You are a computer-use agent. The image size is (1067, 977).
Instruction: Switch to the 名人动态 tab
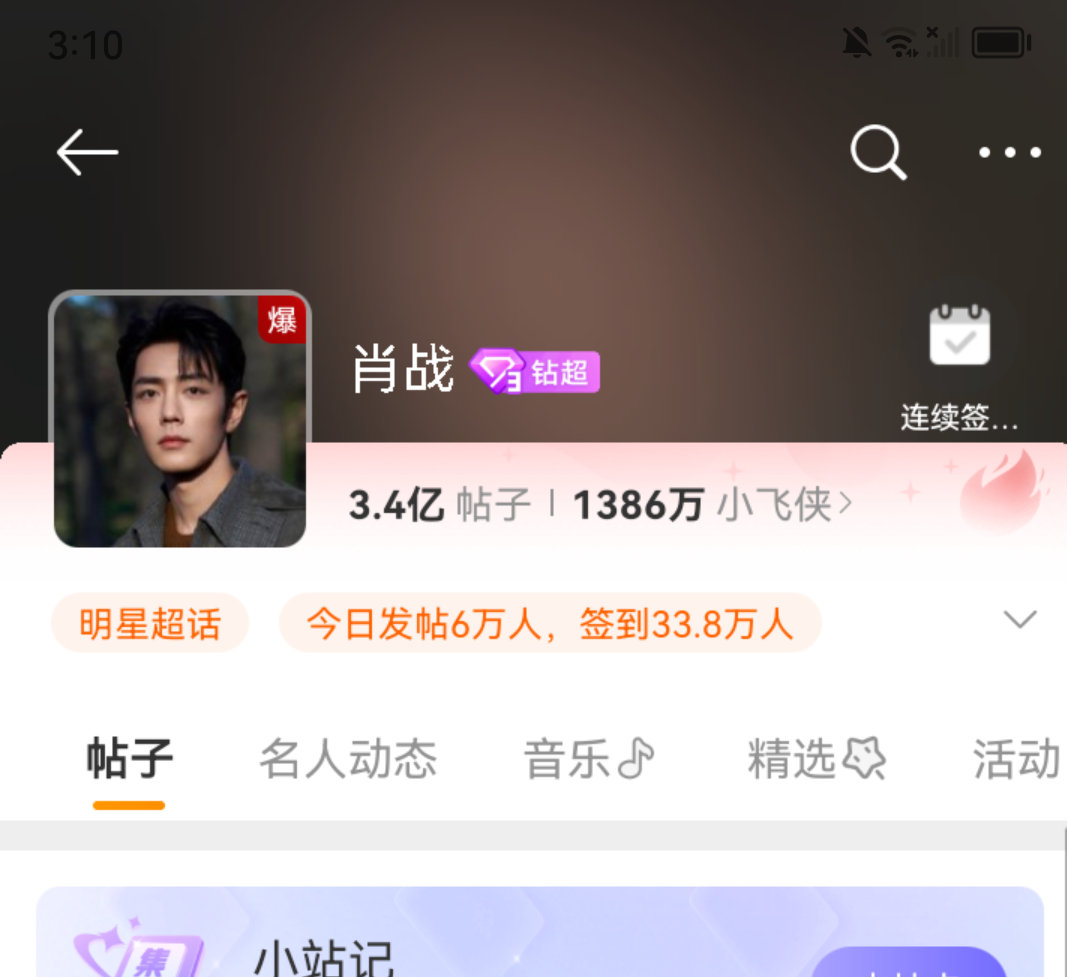point(348,760)
